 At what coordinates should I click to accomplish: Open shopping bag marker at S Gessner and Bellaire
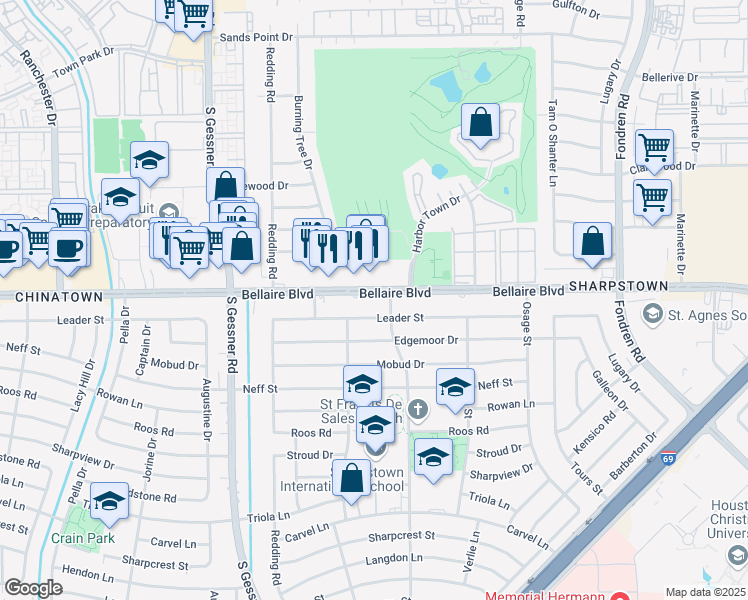[241, 248]
